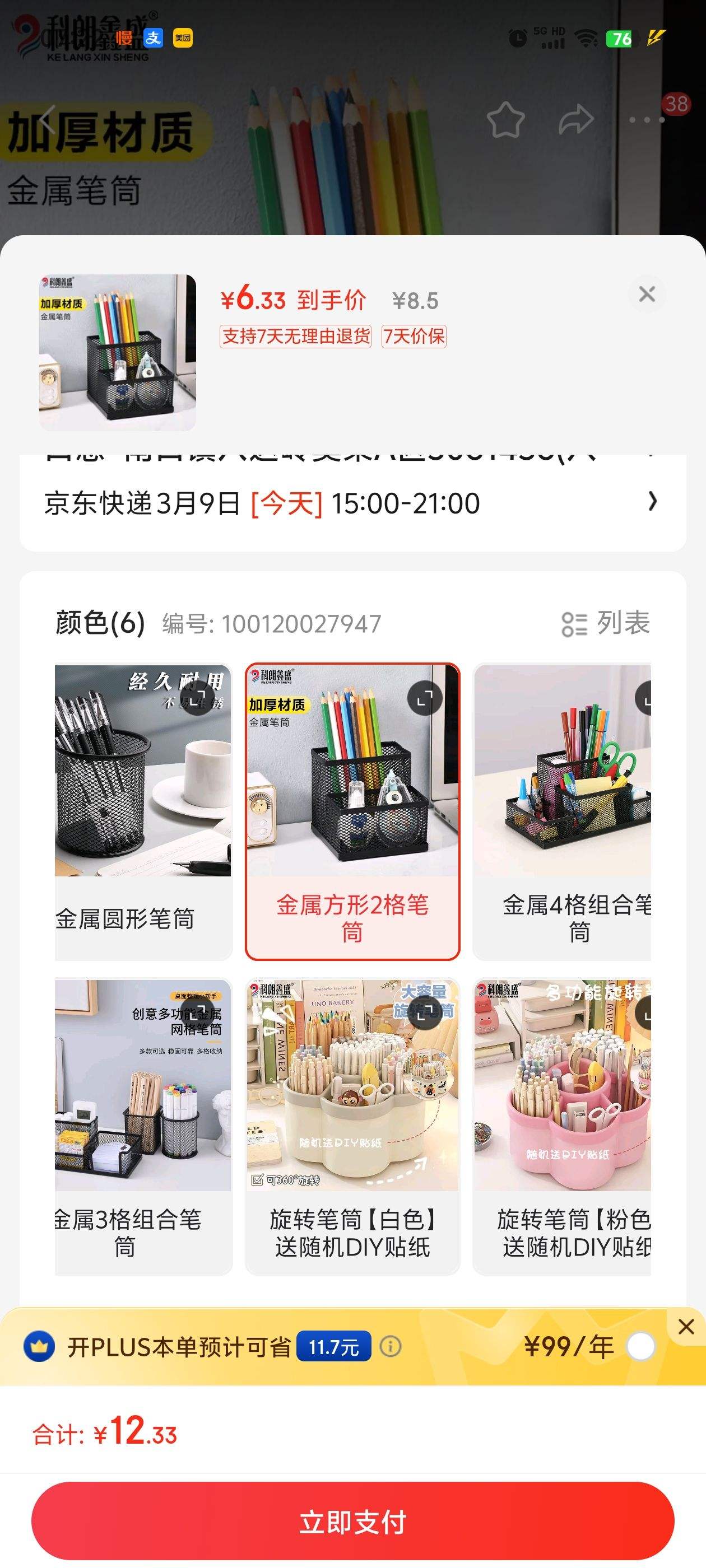Select 旋转笔筒【白色】 option
The width and height of the screenshot is (706, 1568).
coord(352,1126)
